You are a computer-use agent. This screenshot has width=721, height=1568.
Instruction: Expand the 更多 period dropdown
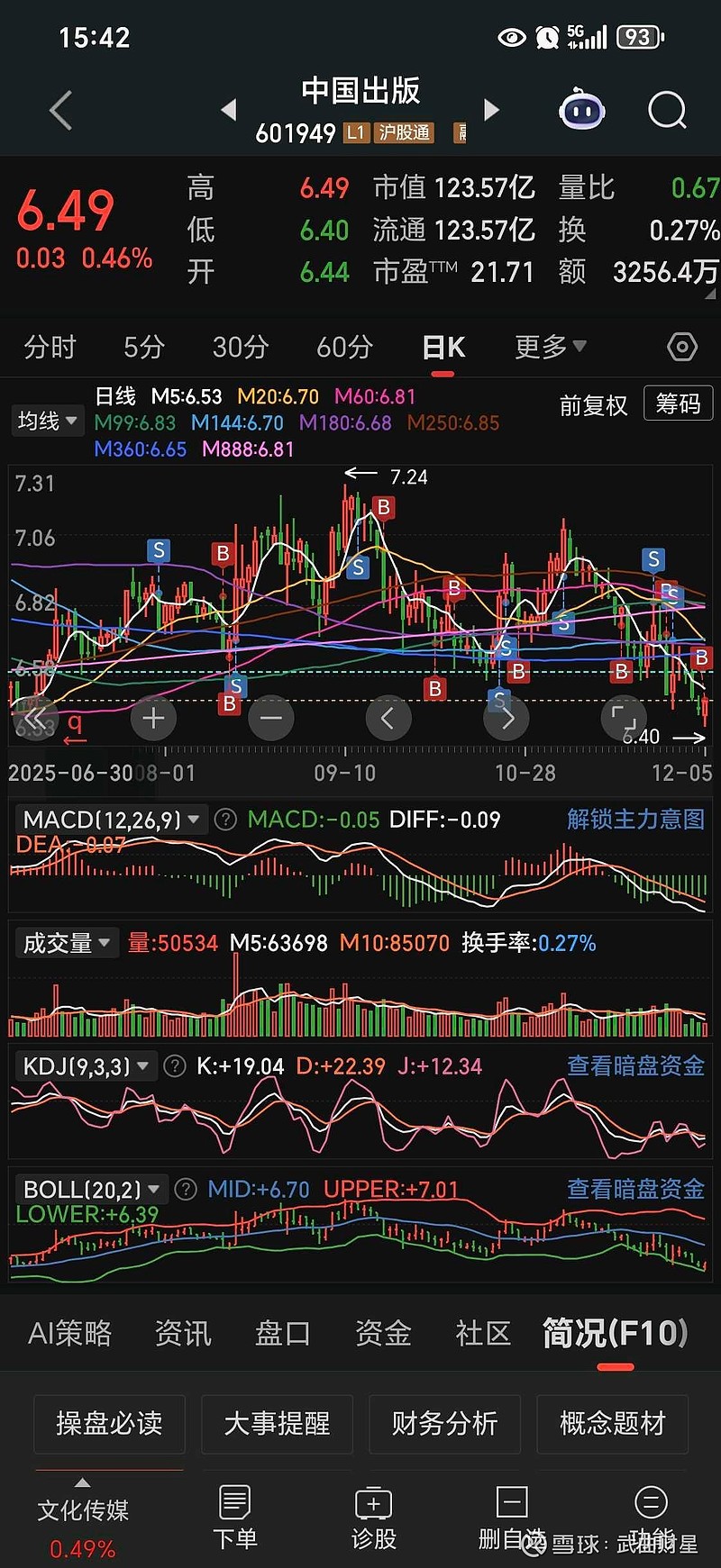550,347
